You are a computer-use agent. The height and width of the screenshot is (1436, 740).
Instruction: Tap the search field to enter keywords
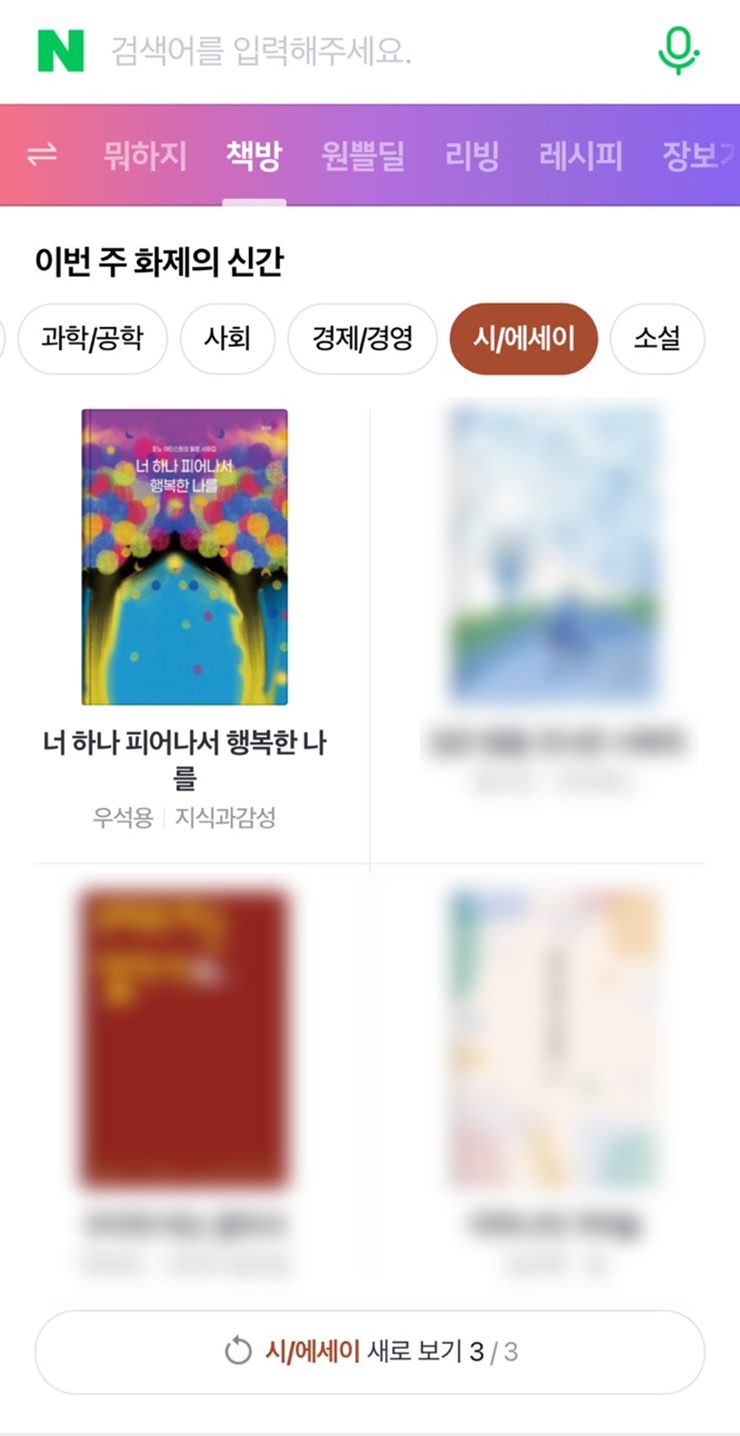tap(360, 50)
